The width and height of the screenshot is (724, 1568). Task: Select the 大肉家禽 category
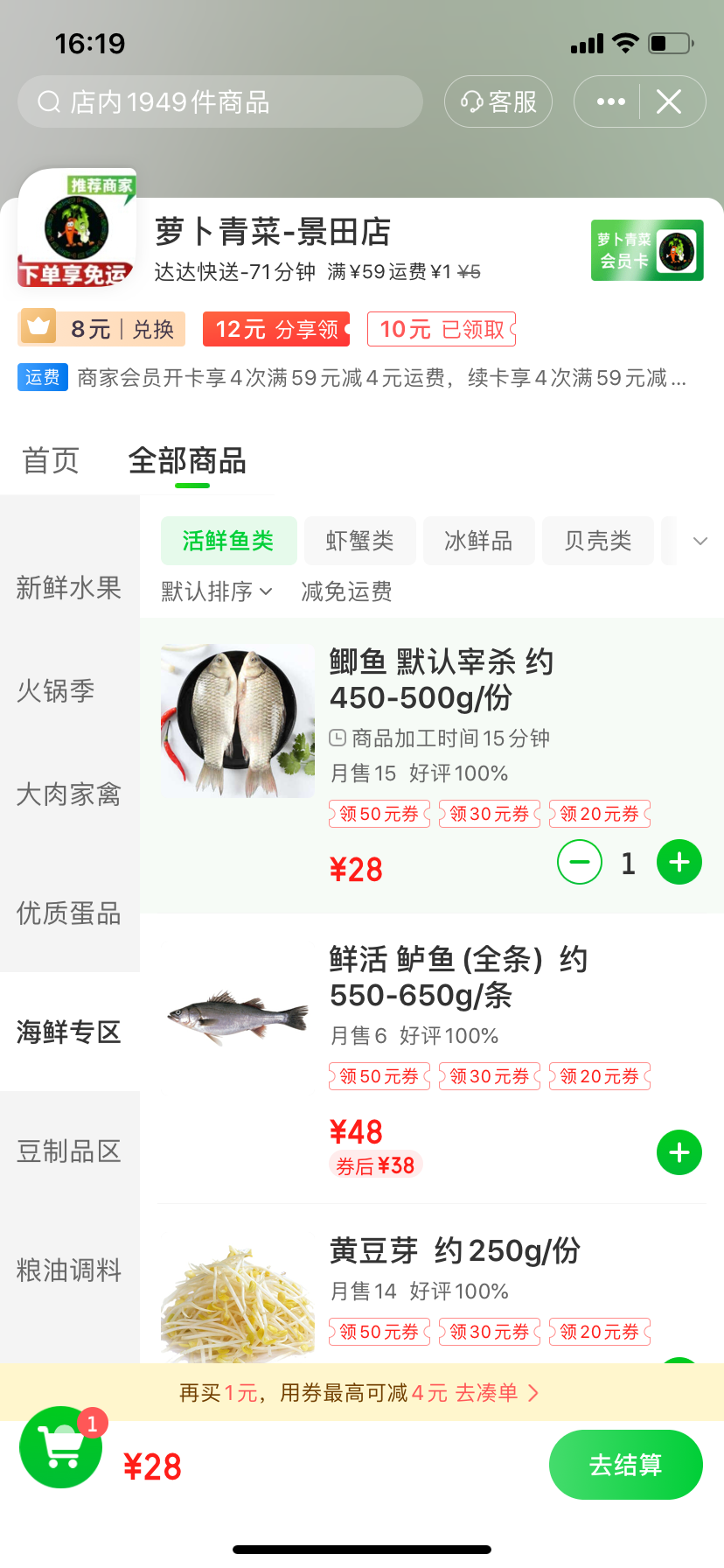pyautogui.click(x=68, y=794)
